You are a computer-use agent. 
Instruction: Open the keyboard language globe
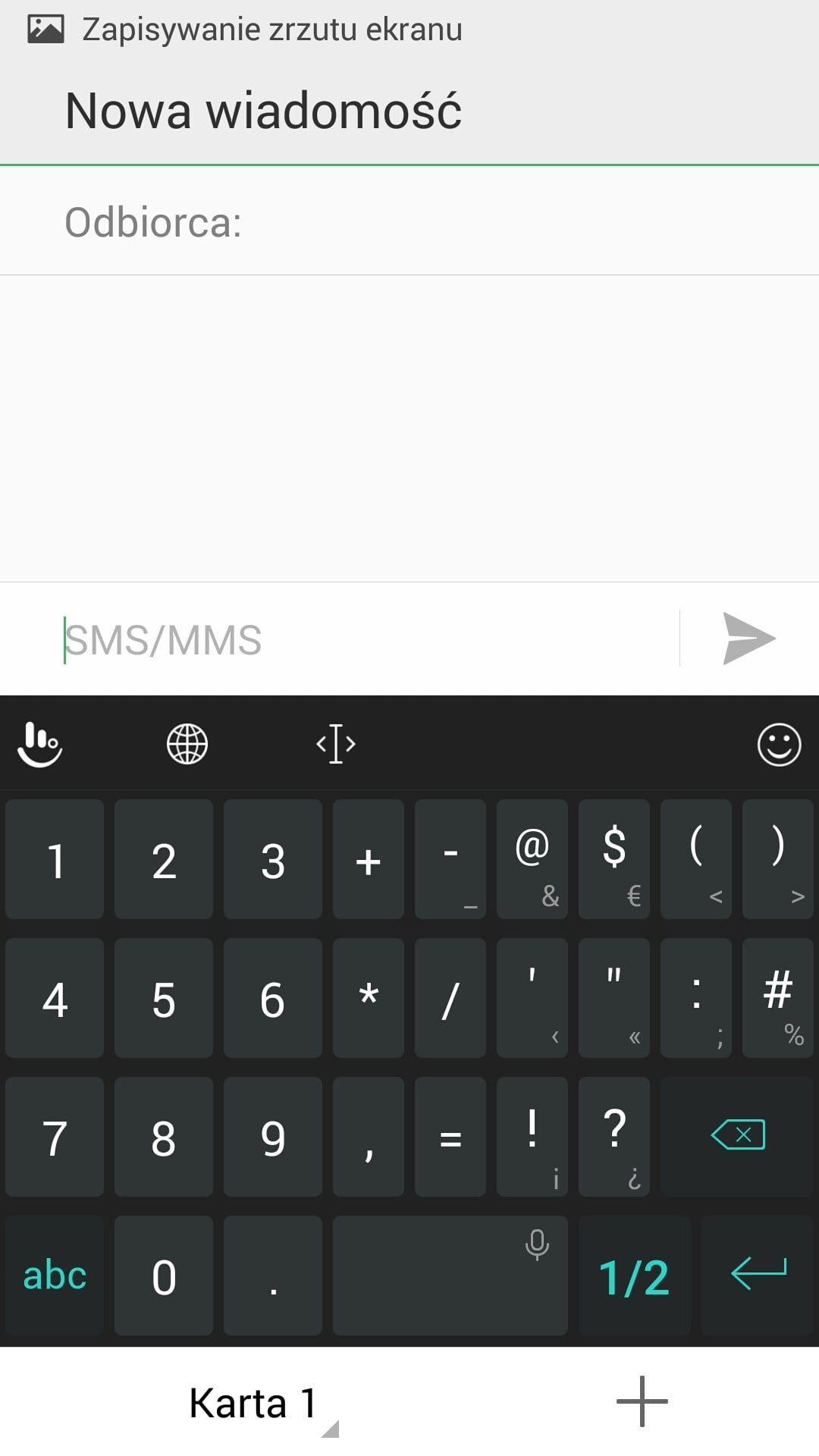[187, 744]
